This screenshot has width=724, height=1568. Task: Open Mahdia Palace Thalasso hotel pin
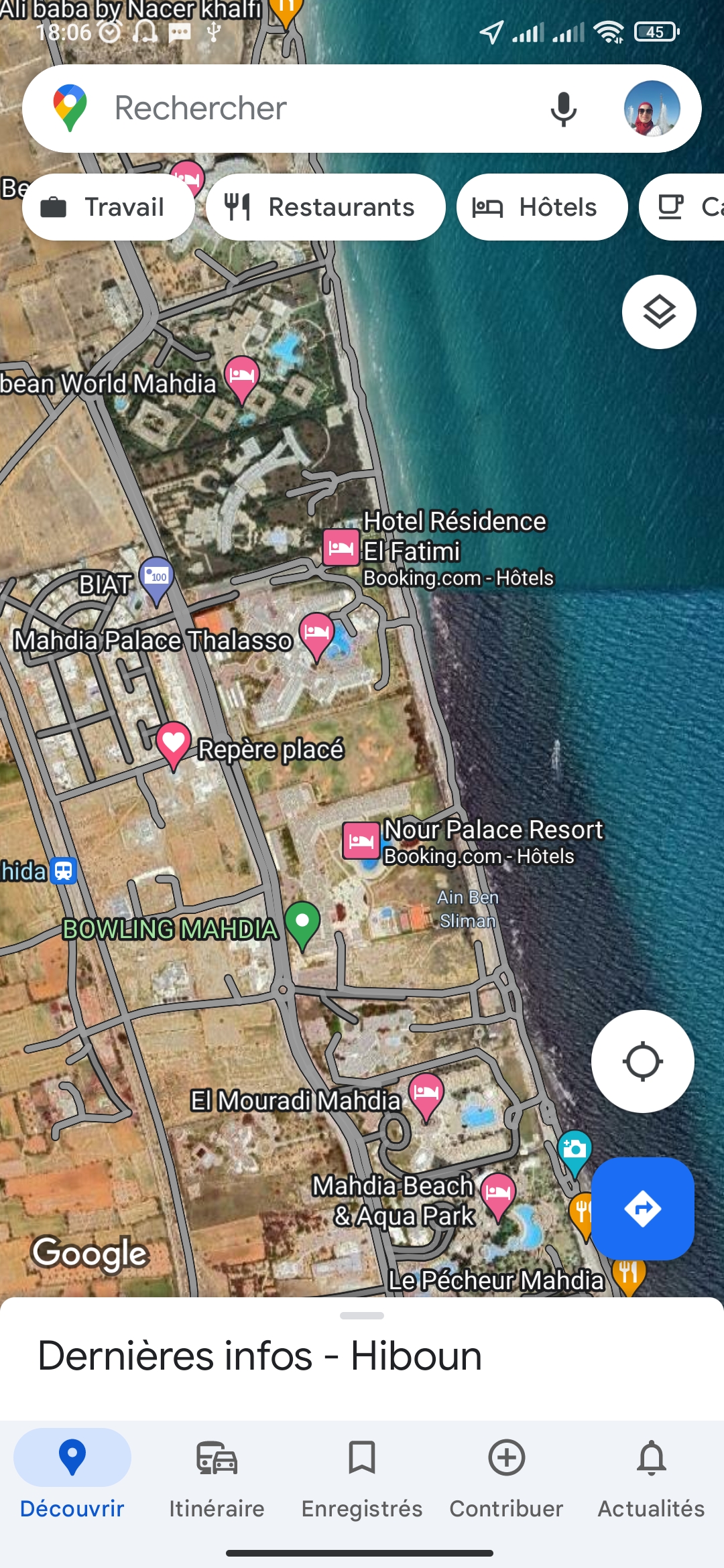click(316, 635)
